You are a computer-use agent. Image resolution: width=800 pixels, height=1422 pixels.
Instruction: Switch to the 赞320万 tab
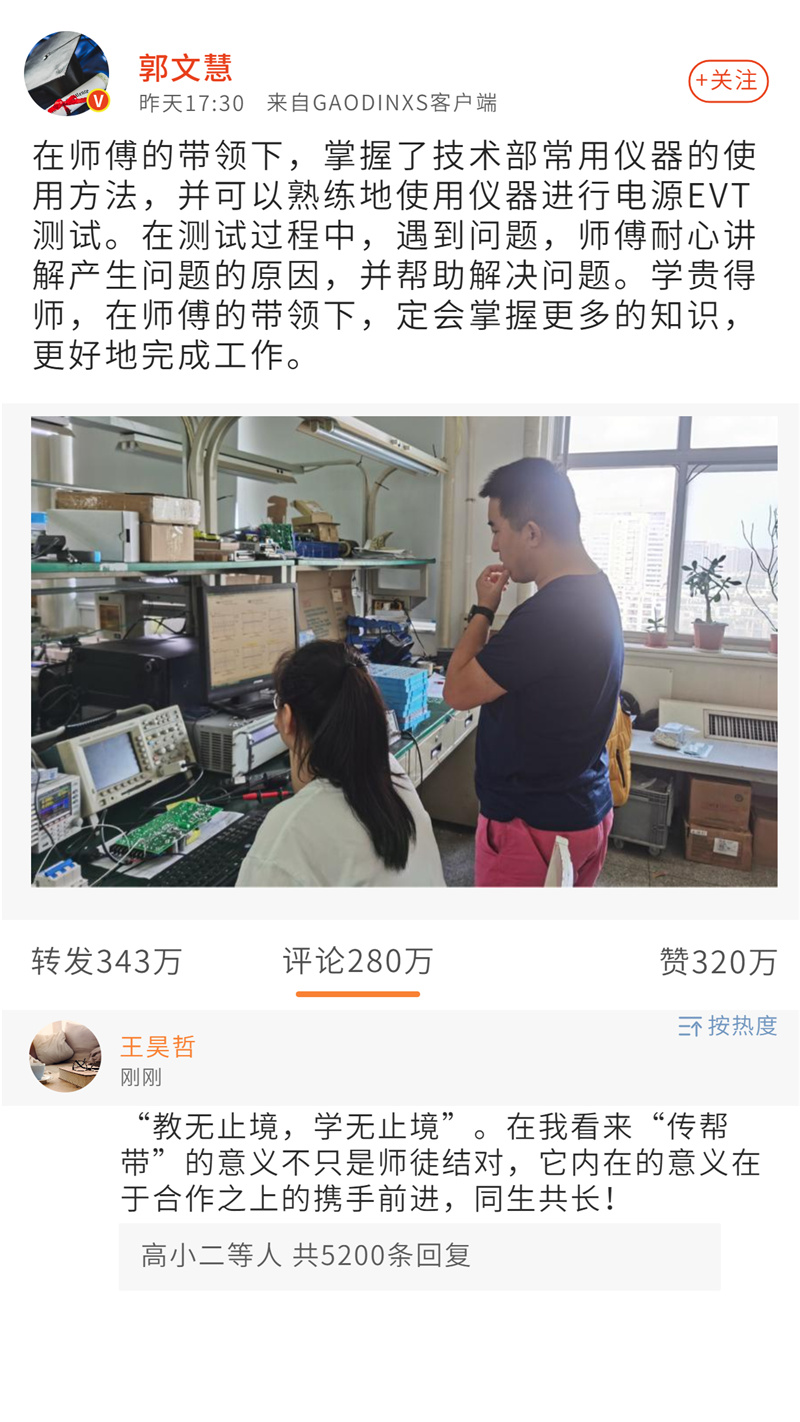coord(718,962)
